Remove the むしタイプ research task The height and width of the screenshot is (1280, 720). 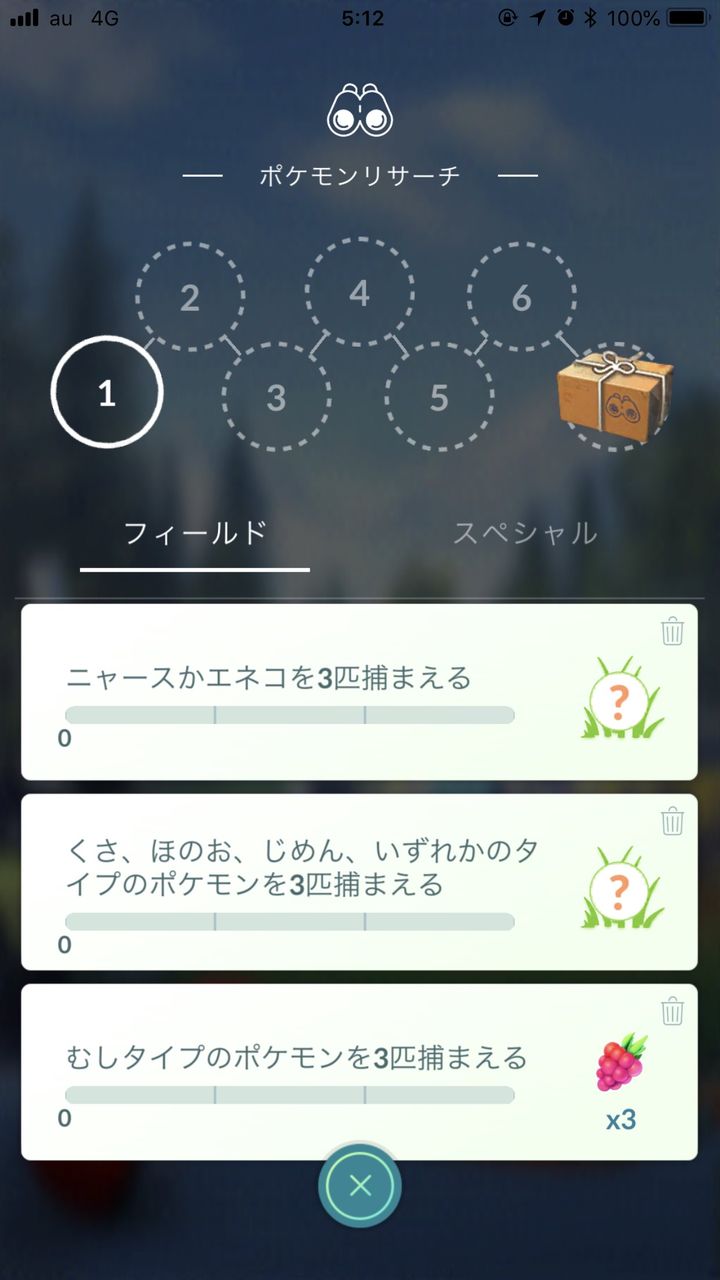[x=673, y=1012]
